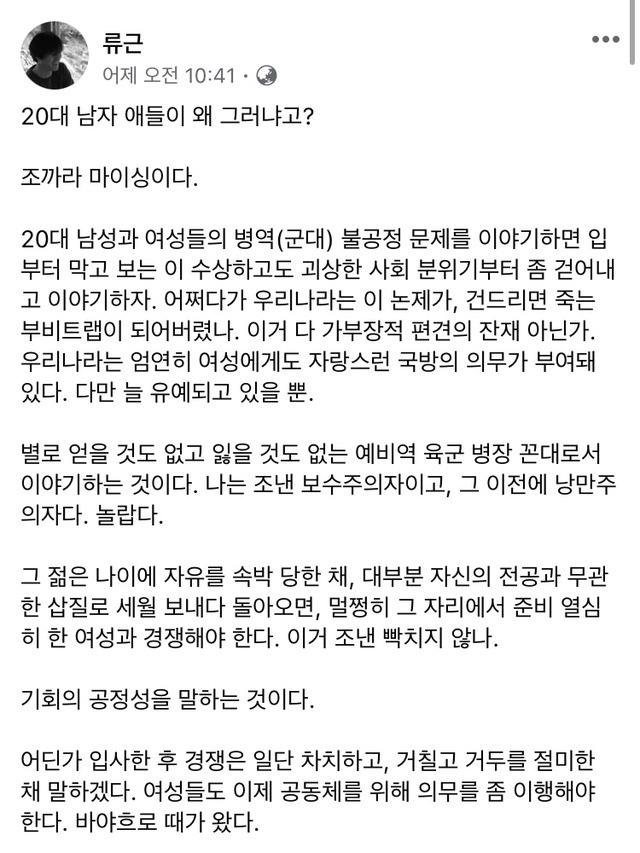Viewport: 640px width, 853px height.
Task: Open the author name 류근
Action: click(x=122, y=42)
